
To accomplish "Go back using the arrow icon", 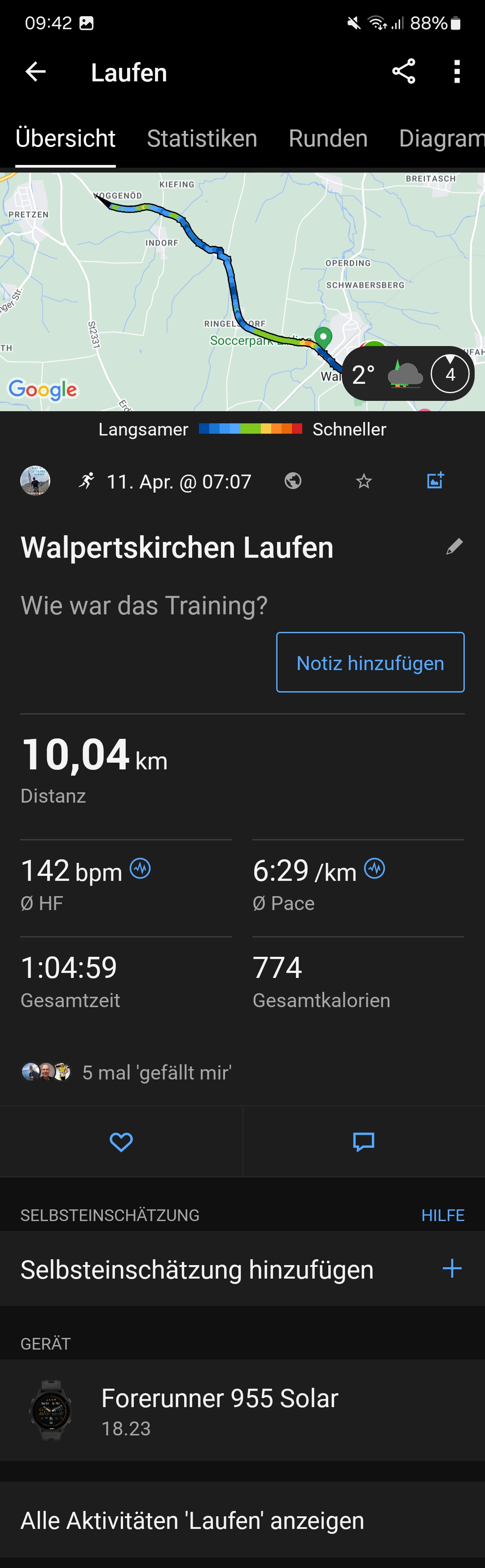I will pos(35,72).
